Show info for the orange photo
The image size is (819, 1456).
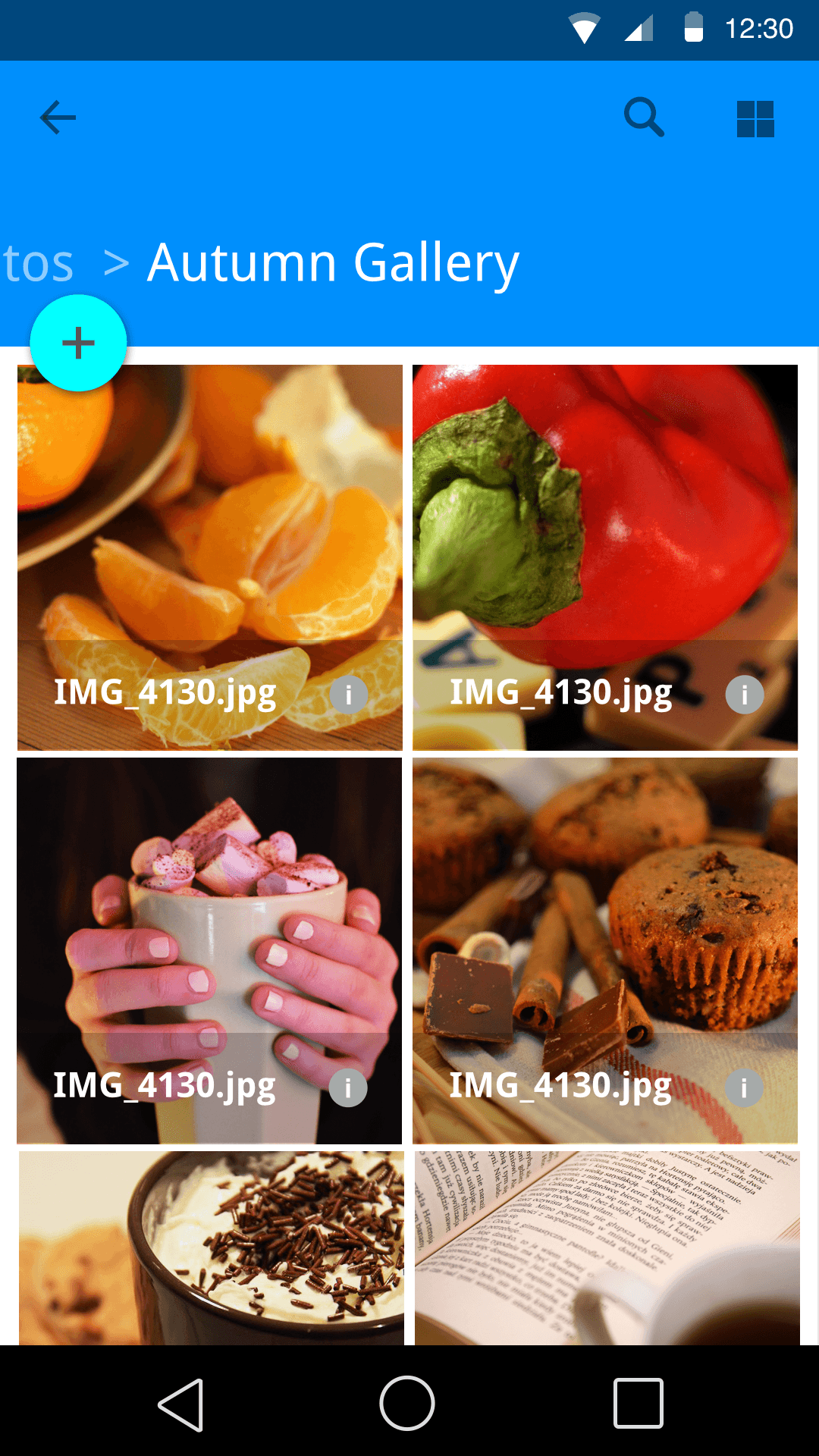349,694
